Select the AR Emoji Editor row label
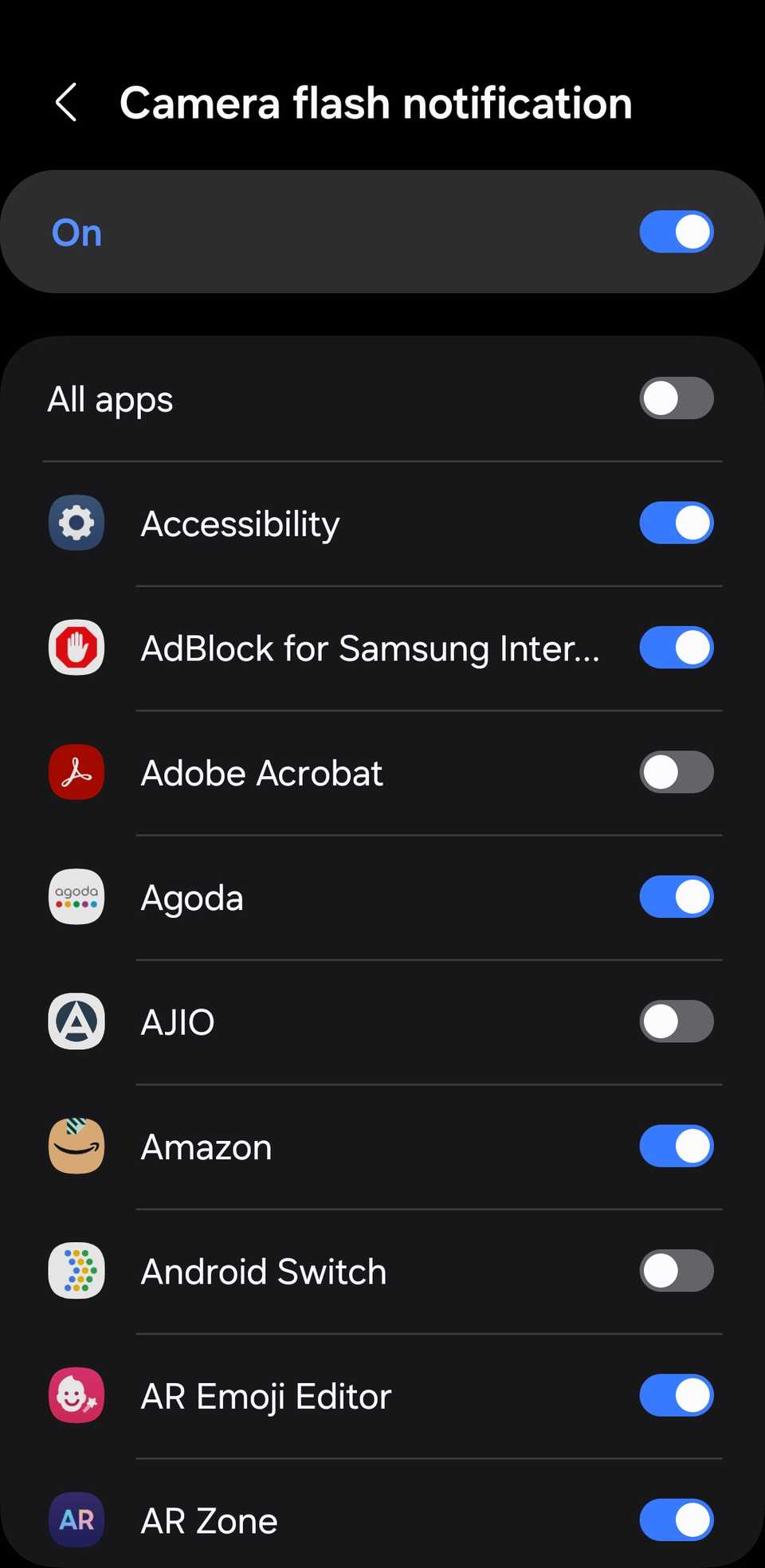Screen dimensions: 765x1568 click(x=265, y=1396)
